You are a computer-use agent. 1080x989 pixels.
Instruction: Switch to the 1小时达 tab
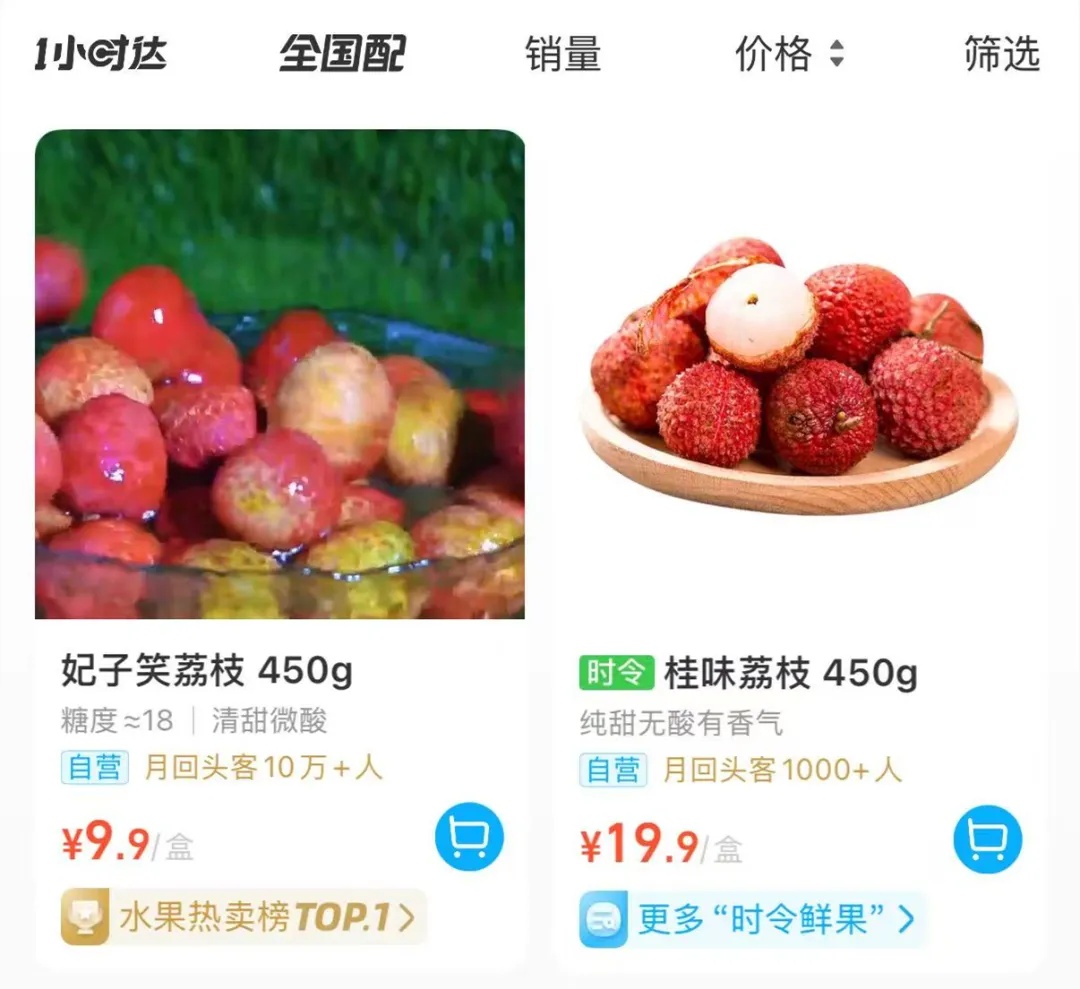[x=100, y=53]
